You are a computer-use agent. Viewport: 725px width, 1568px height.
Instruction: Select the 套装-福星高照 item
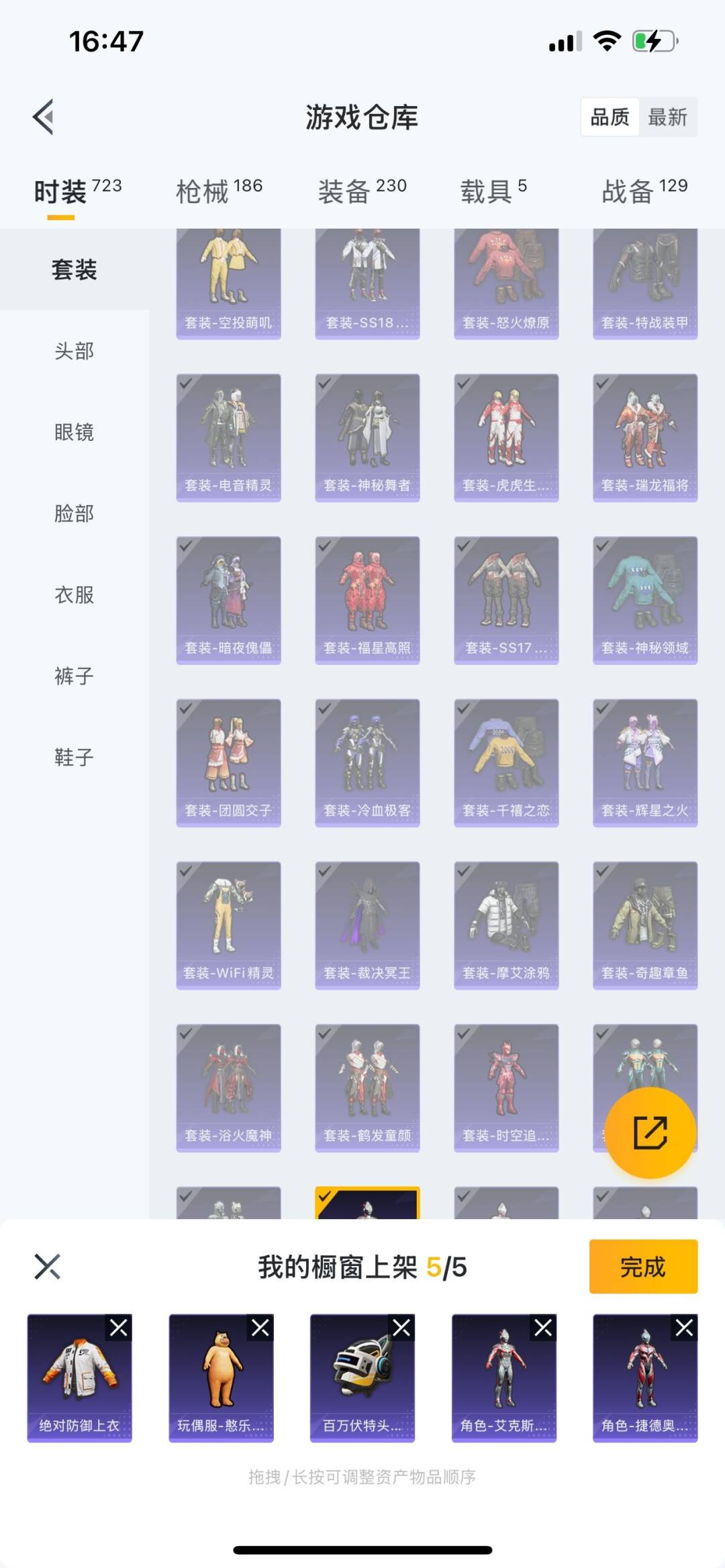(x=367, y=600)
